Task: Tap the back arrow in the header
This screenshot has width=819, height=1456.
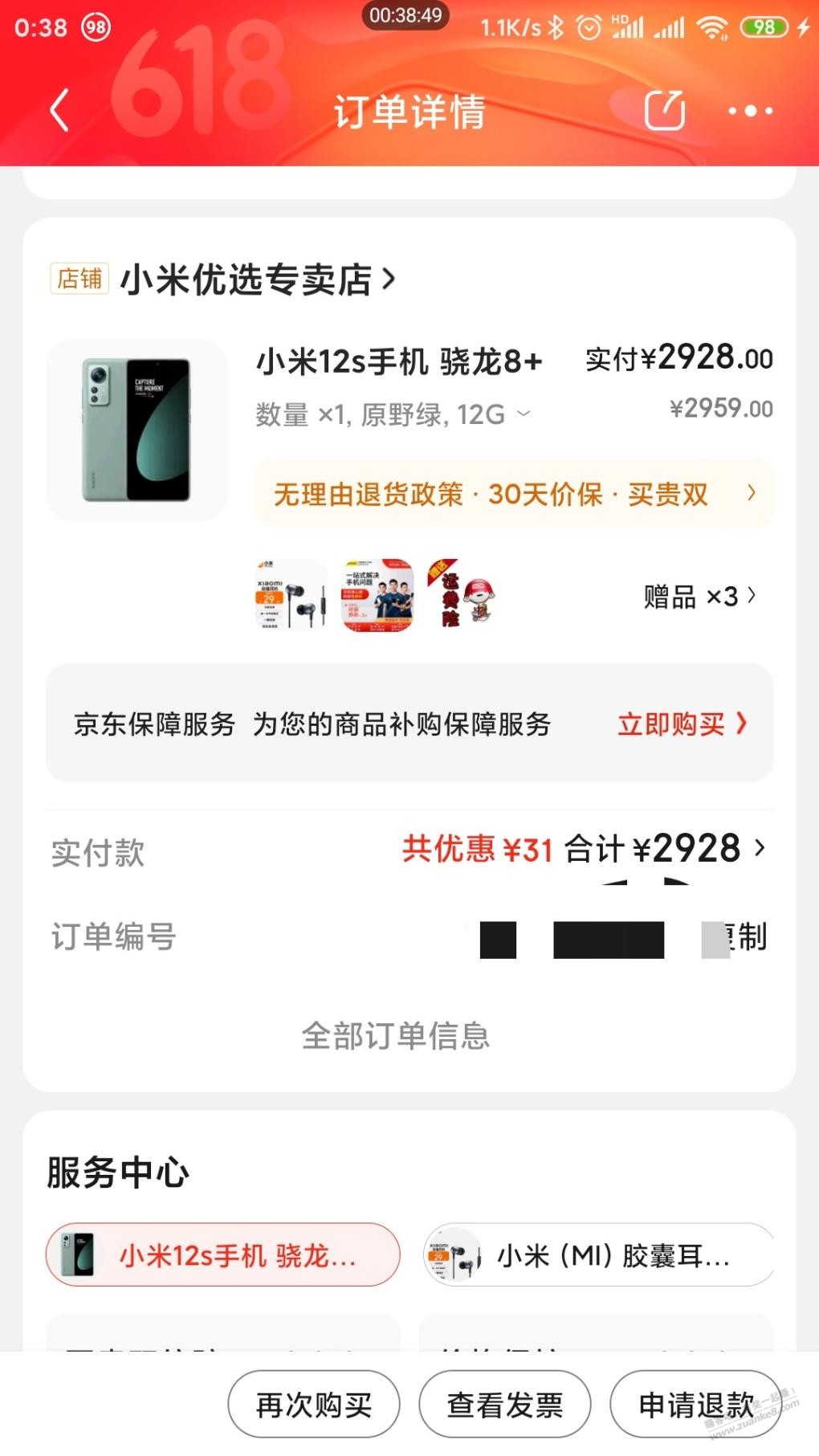Action: 56,112
